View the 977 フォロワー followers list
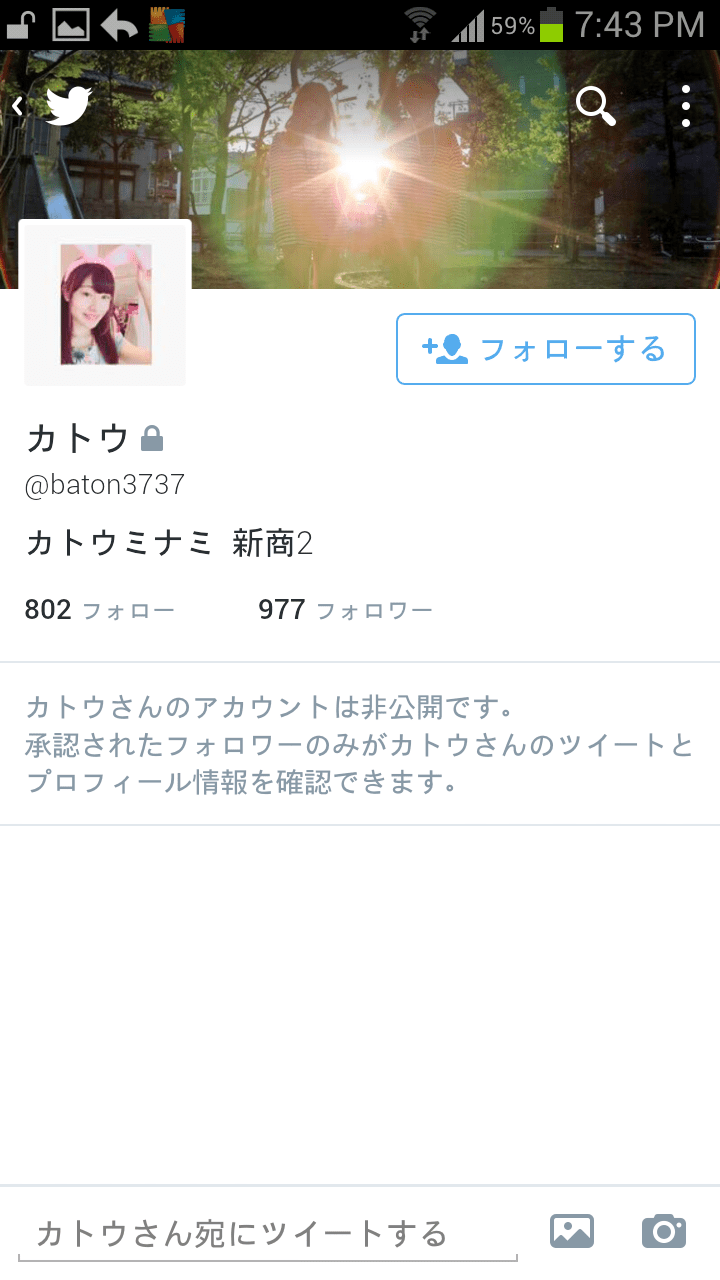This screenshot has width=720, height=1280. pyautogui.click(x=345, y=610)
